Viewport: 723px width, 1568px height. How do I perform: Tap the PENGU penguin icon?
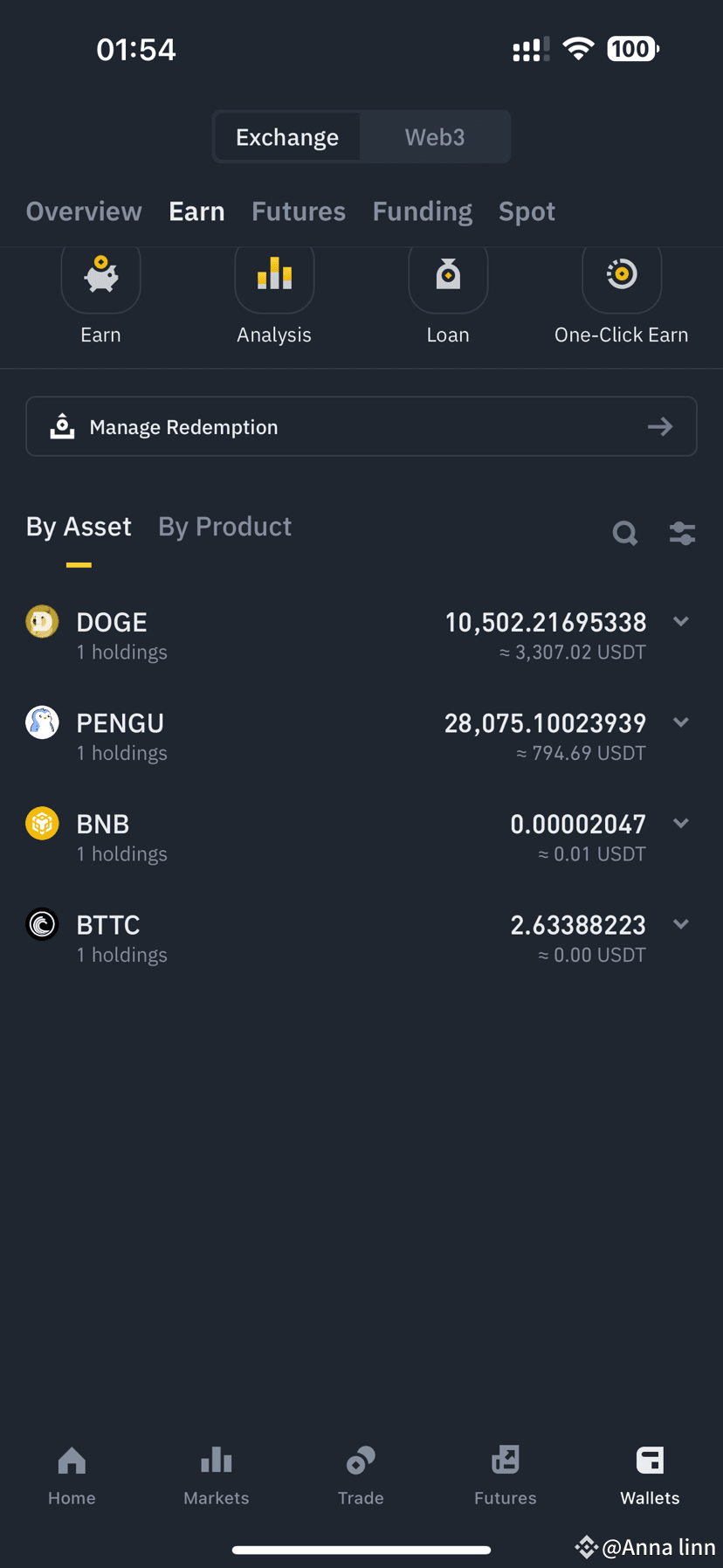(42, 722)
